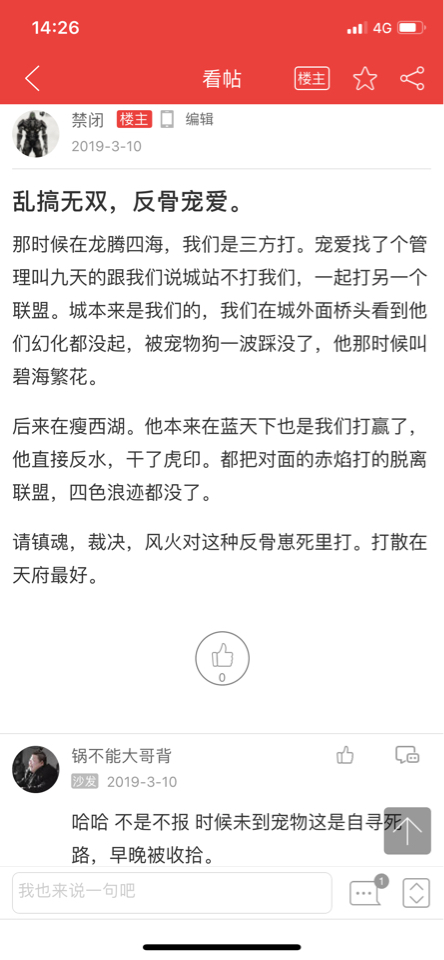Favorite this thread with the star icon
The height and width of the screenshot is (960, 444).
[365, 78]
